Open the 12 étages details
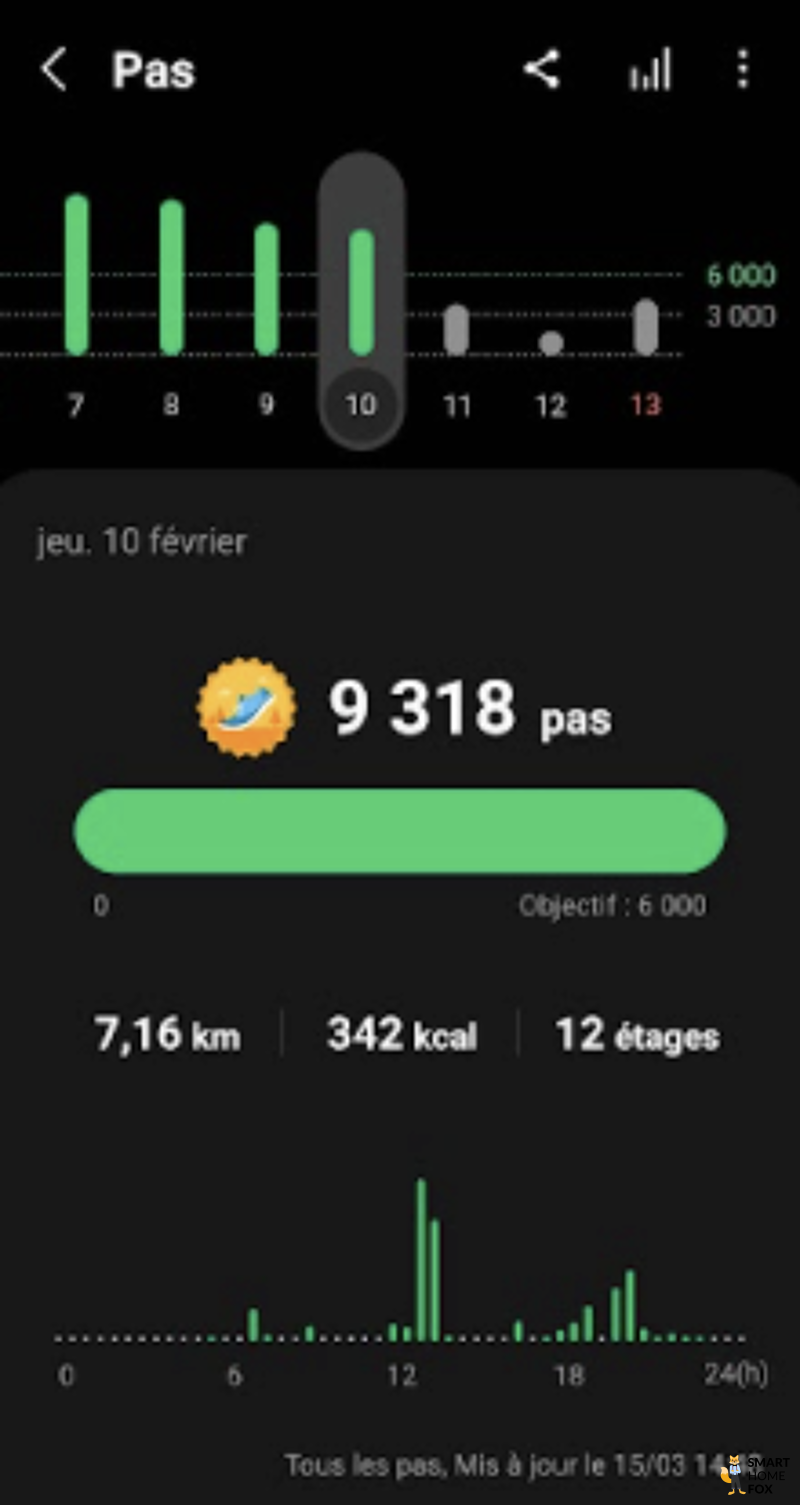800x1505 pixels. click(x=635, y=1035)
